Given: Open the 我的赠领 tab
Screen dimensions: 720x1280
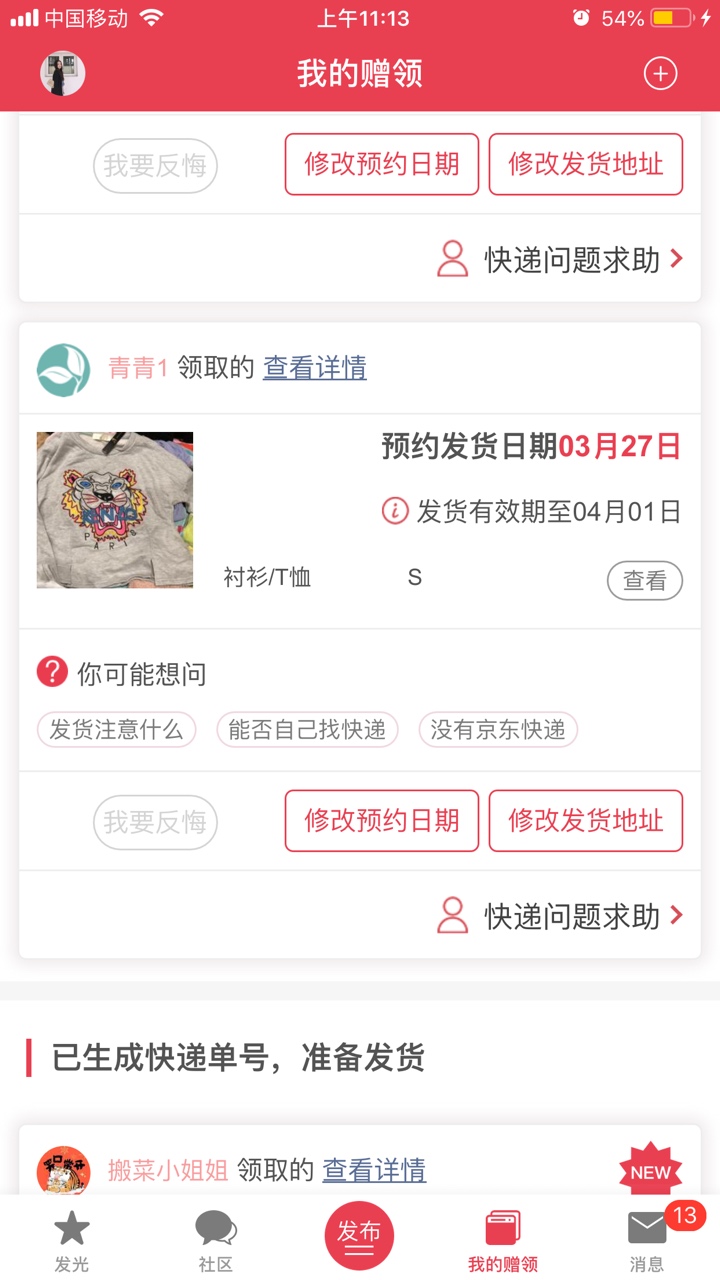Looking at the screenshot, I should click(503, 1240).
